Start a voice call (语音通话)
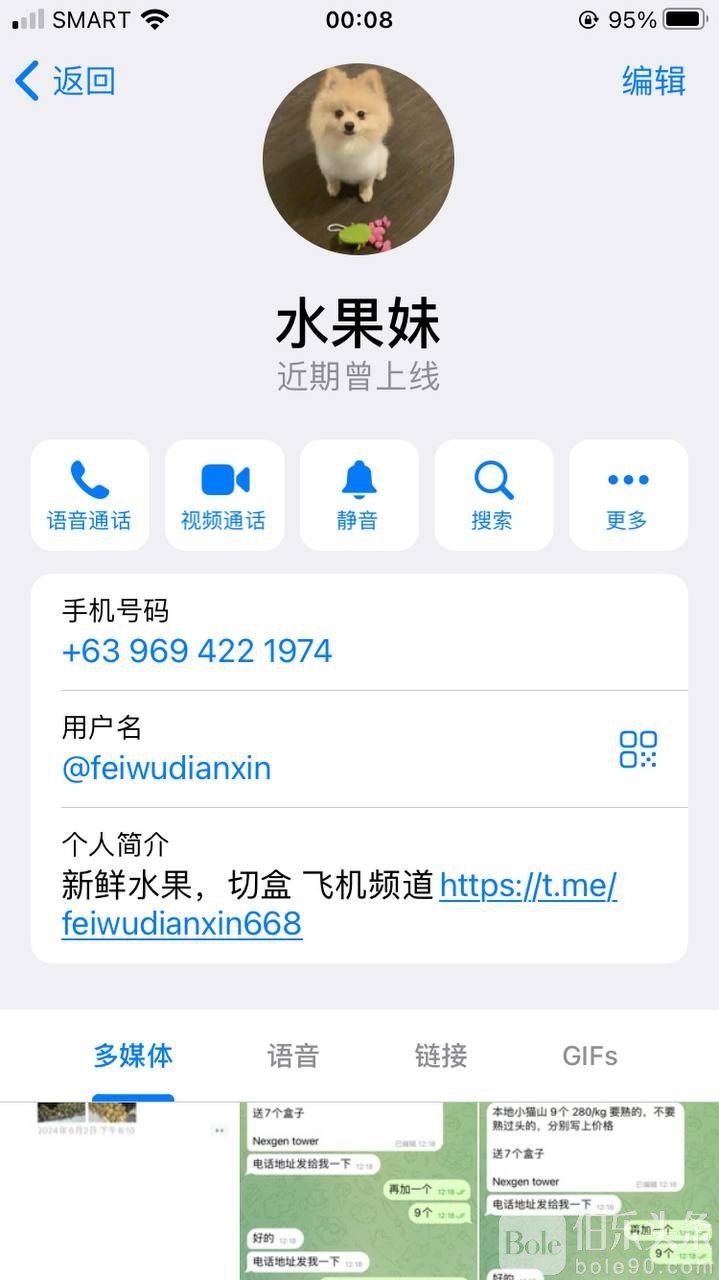 pyautogui.click(x=89, y=495)
